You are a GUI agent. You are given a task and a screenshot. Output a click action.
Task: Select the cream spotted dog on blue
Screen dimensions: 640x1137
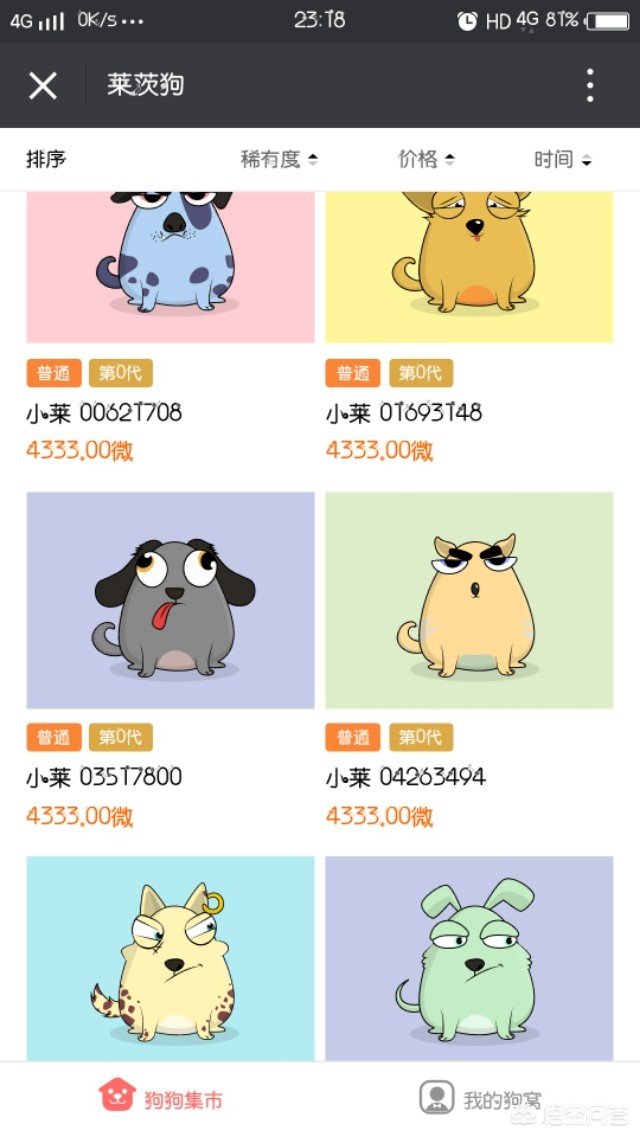pos(170,957)
